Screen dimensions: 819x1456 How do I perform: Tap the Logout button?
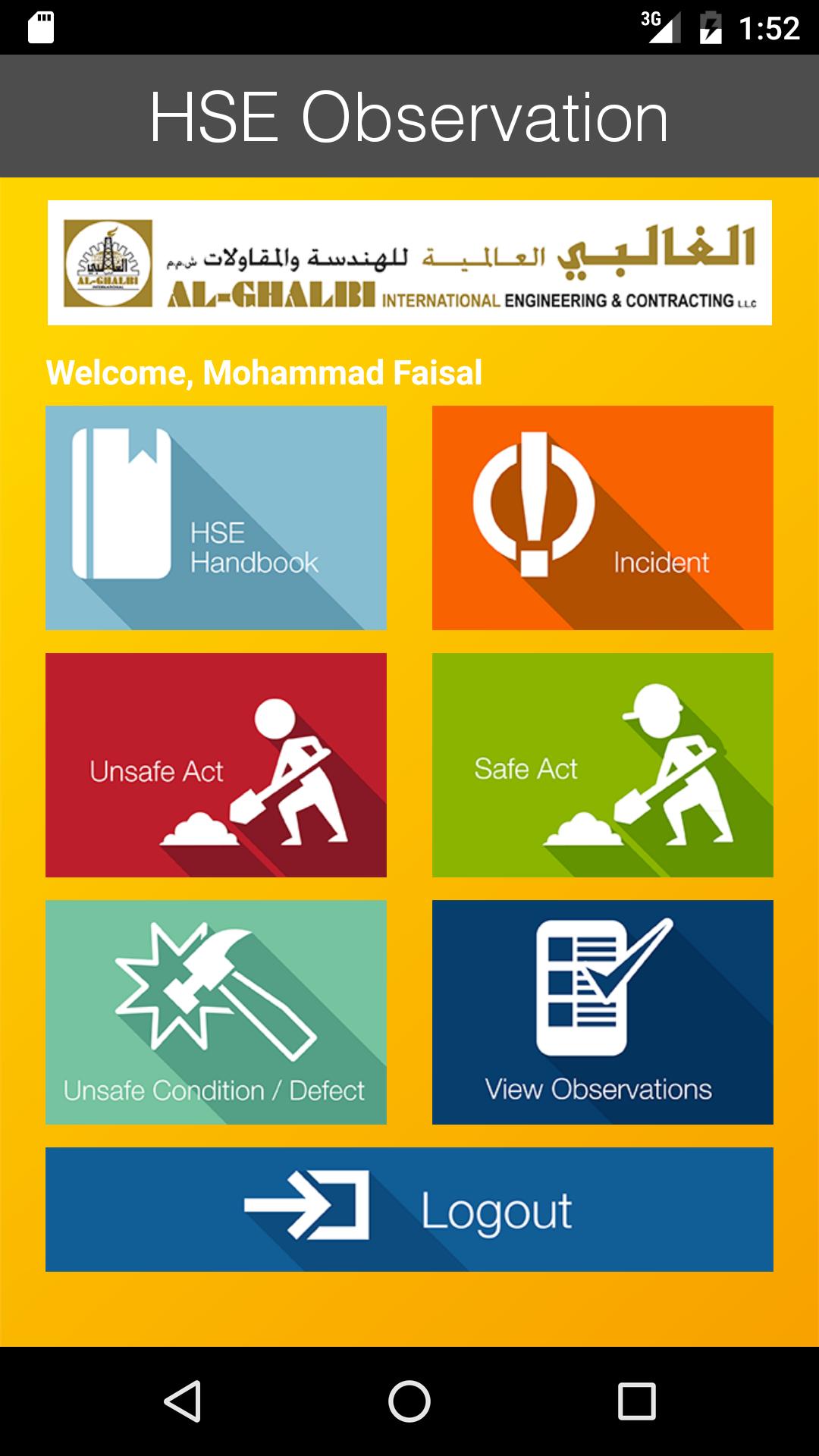pos(409,1210)
